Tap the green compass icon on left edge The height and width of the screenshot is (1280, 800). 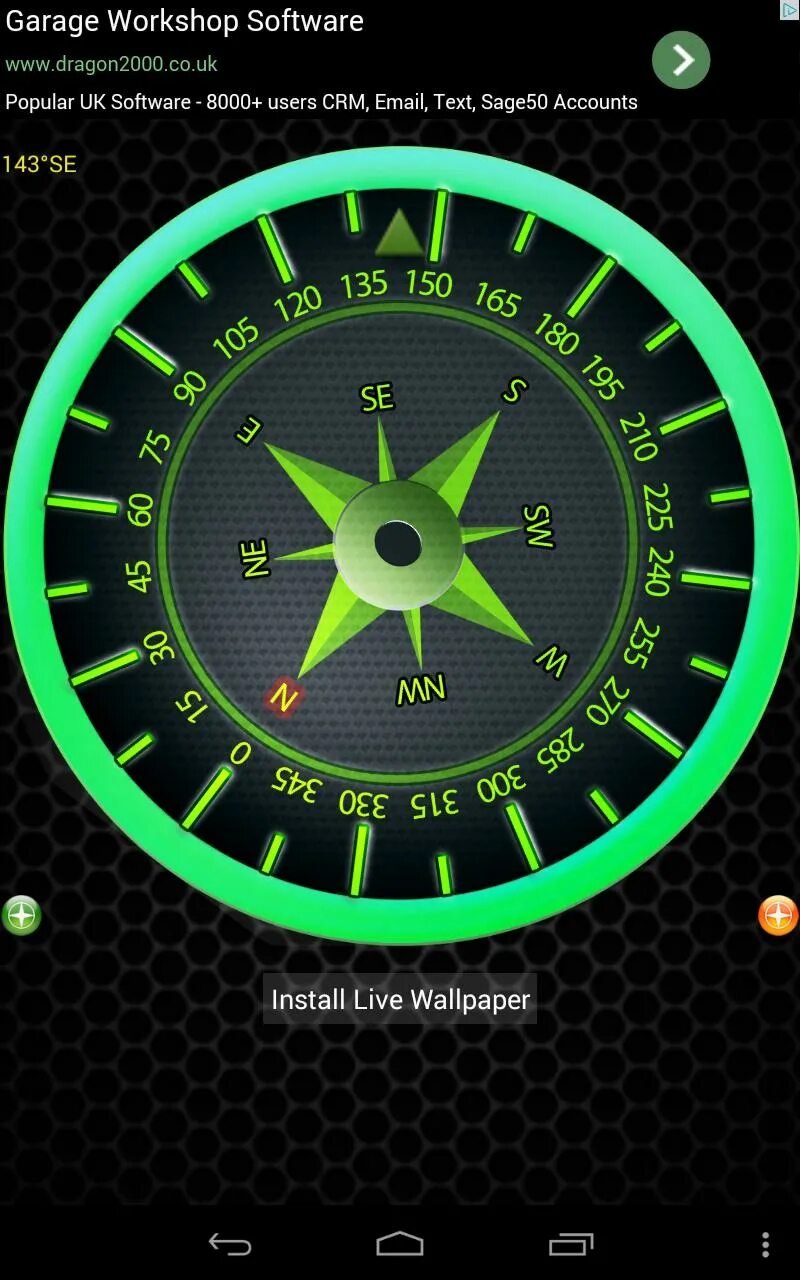point(21,915)
